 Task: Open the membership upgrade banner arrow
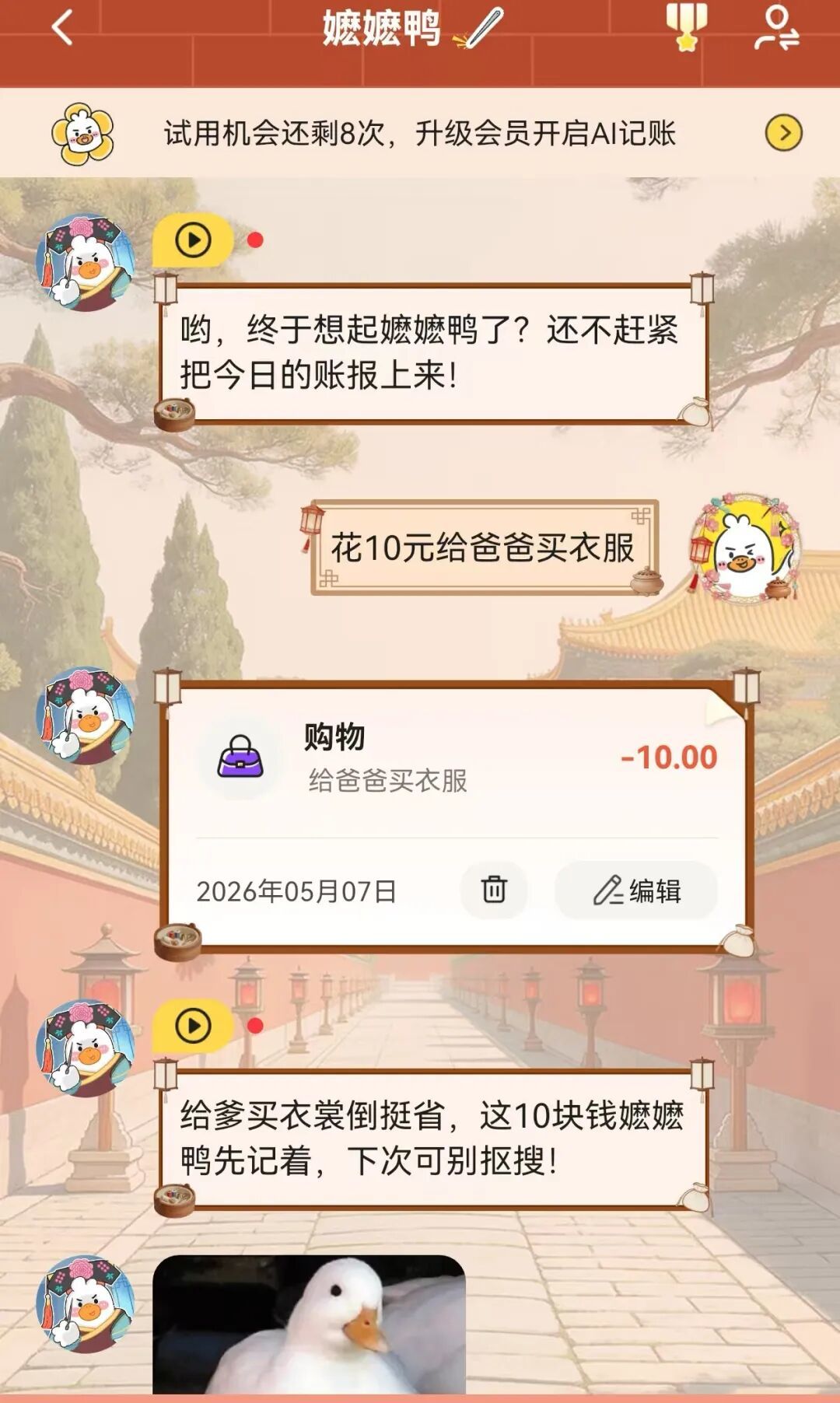[783, 133]
